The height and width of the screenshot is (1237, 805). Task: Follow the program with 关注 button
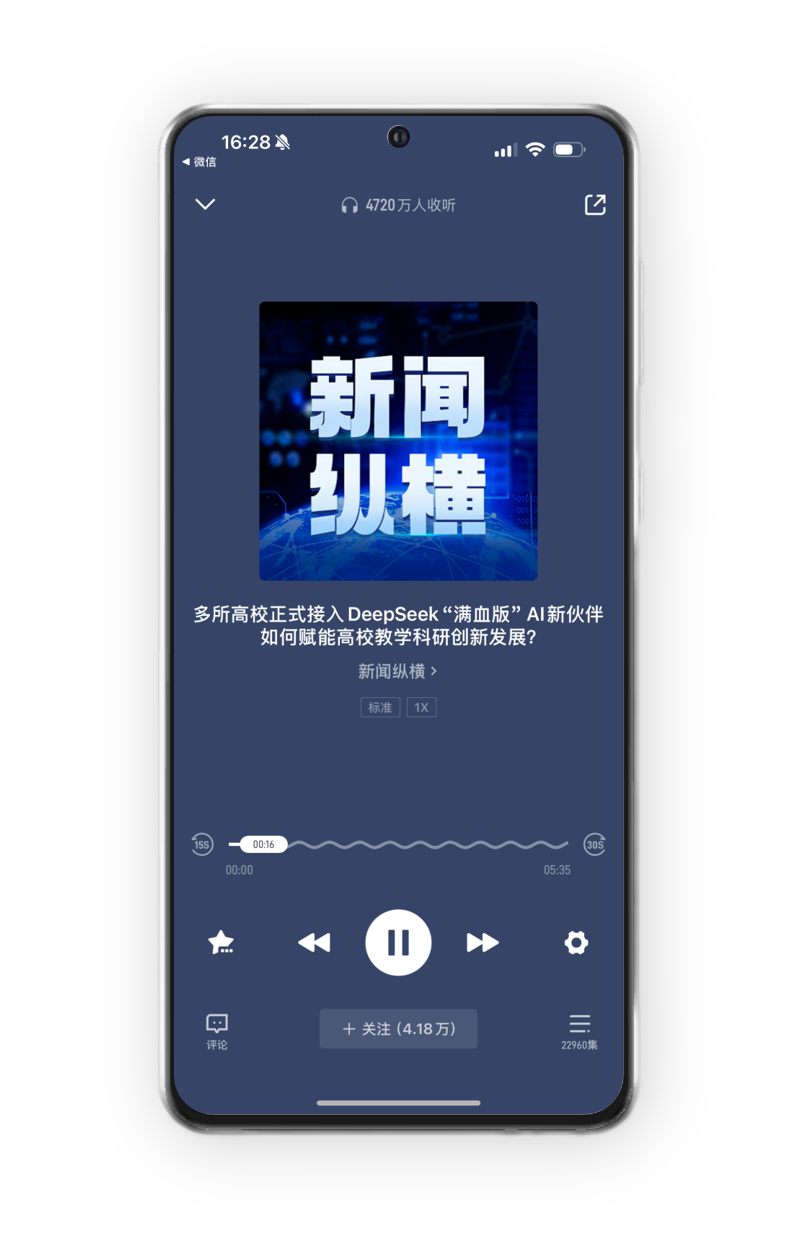point(398,1028)
